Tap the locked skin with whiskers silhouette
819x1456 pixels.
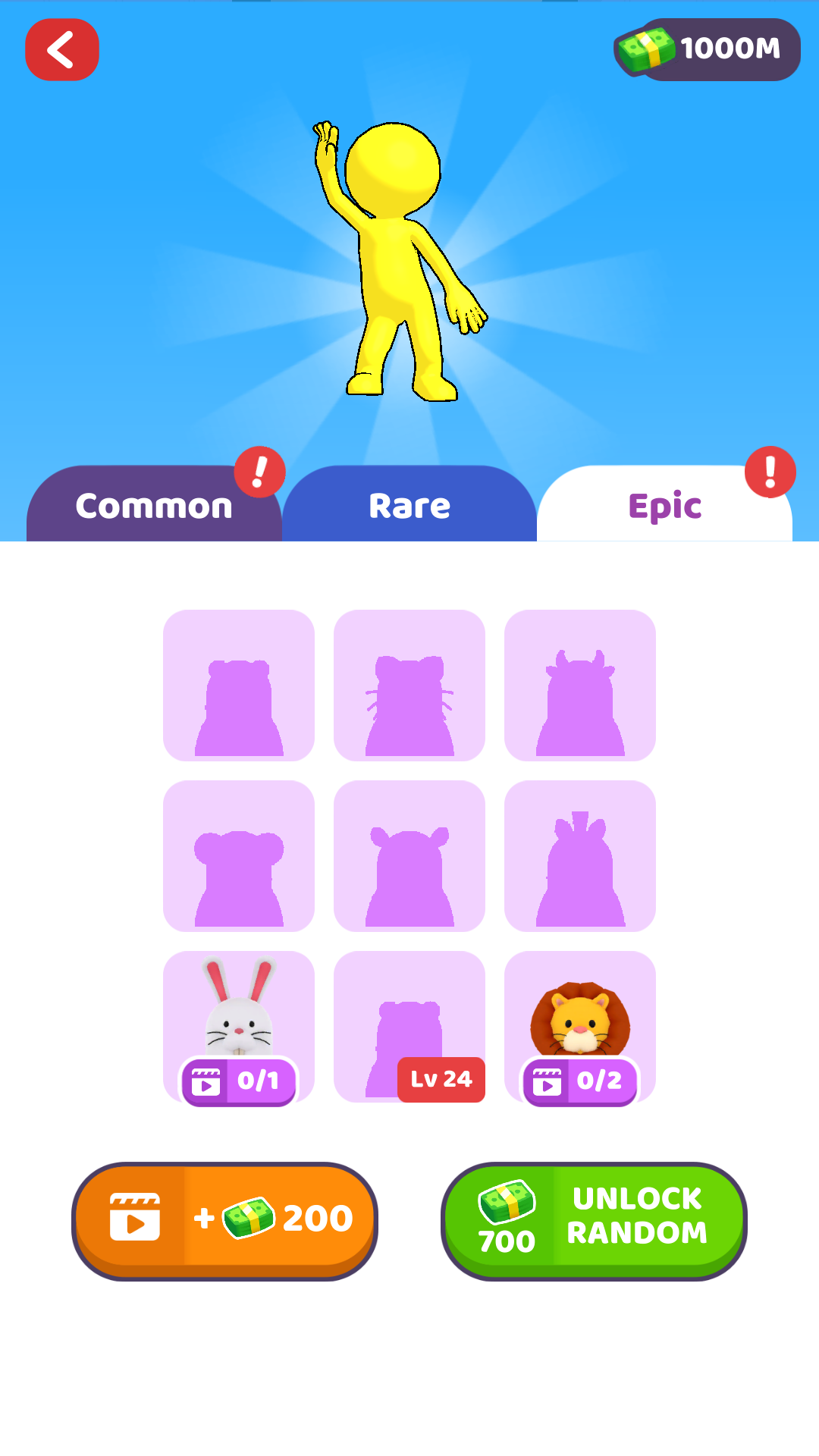409,686
